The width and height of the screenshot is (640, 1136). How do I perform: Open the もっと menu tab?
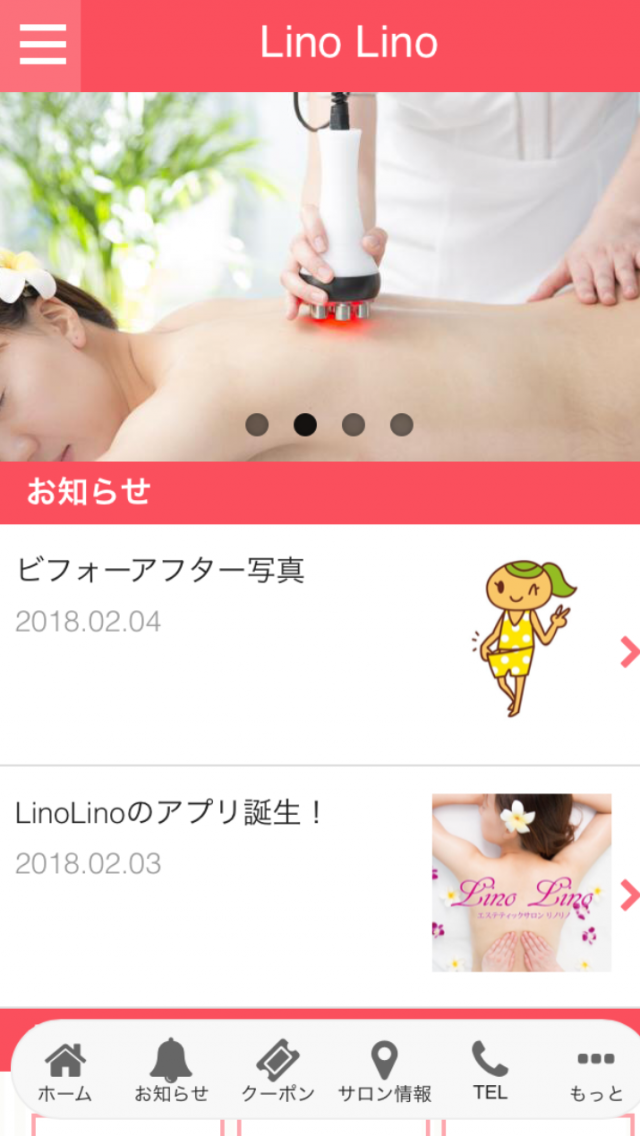(596, 1072)
